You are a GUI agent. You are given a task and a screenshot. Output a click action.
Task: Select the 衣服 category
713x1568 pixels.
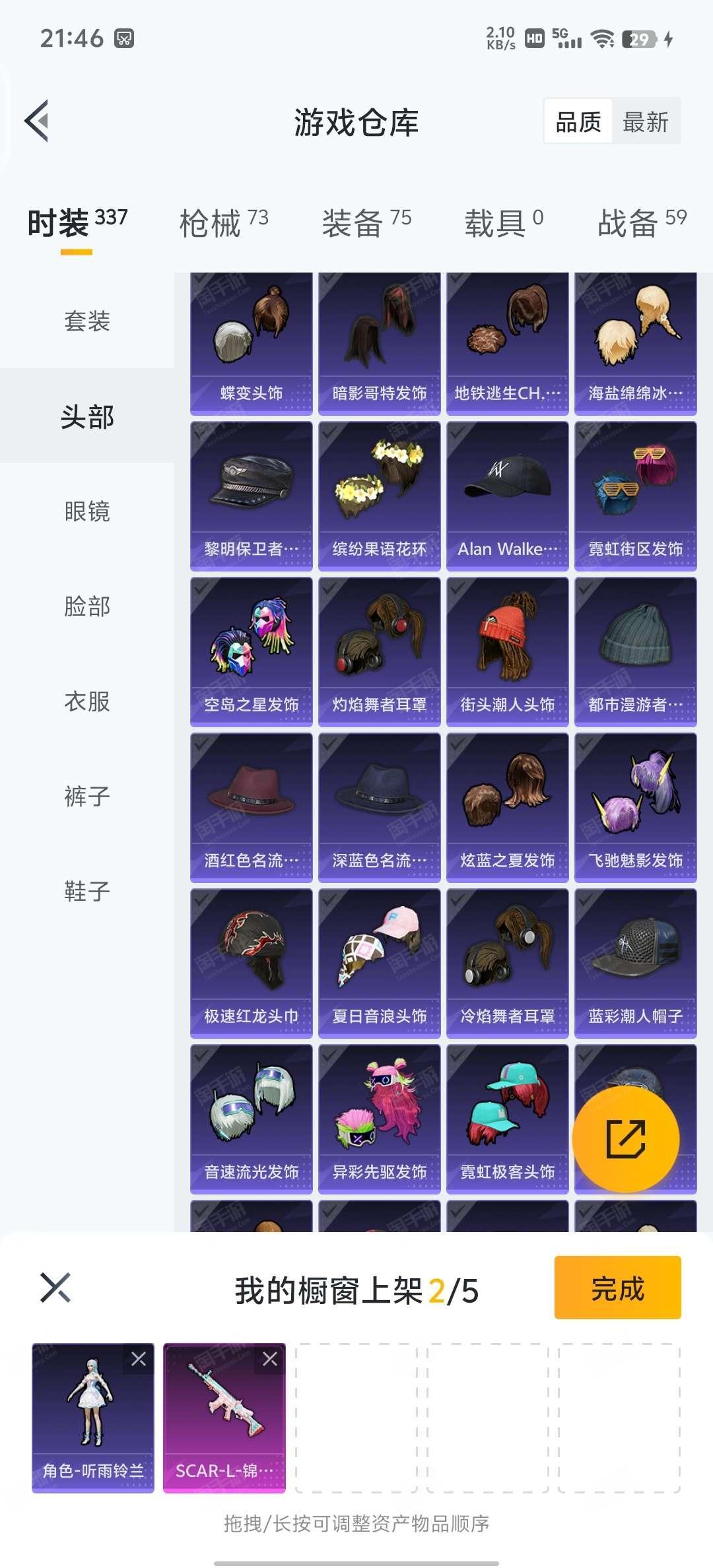click(87, 702)
